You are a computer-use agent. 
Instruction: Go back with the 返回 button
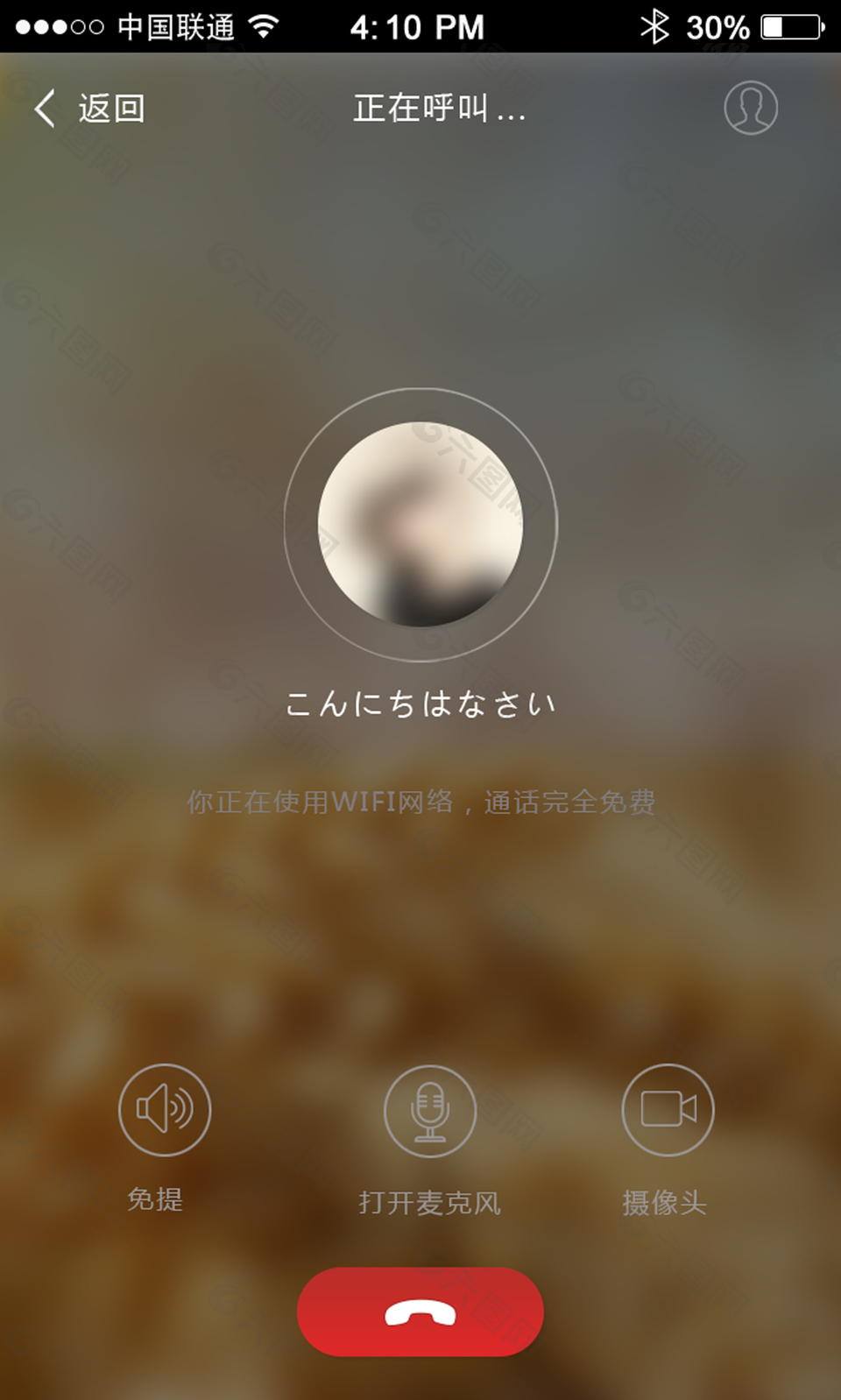pos(89,109)
